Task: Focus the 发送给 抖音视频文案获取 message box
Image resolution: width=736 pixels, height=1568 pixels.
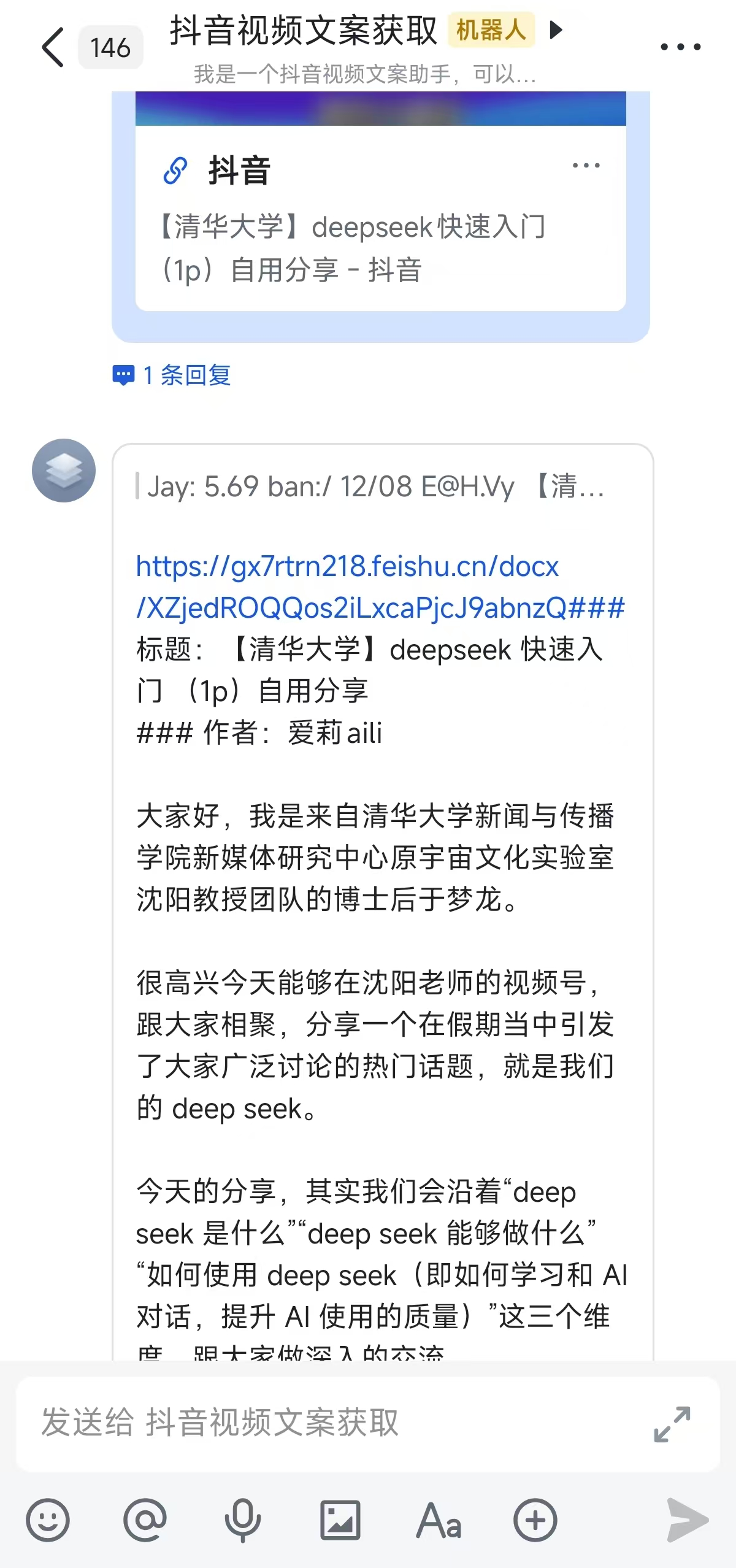Action: coord(331,1423)
